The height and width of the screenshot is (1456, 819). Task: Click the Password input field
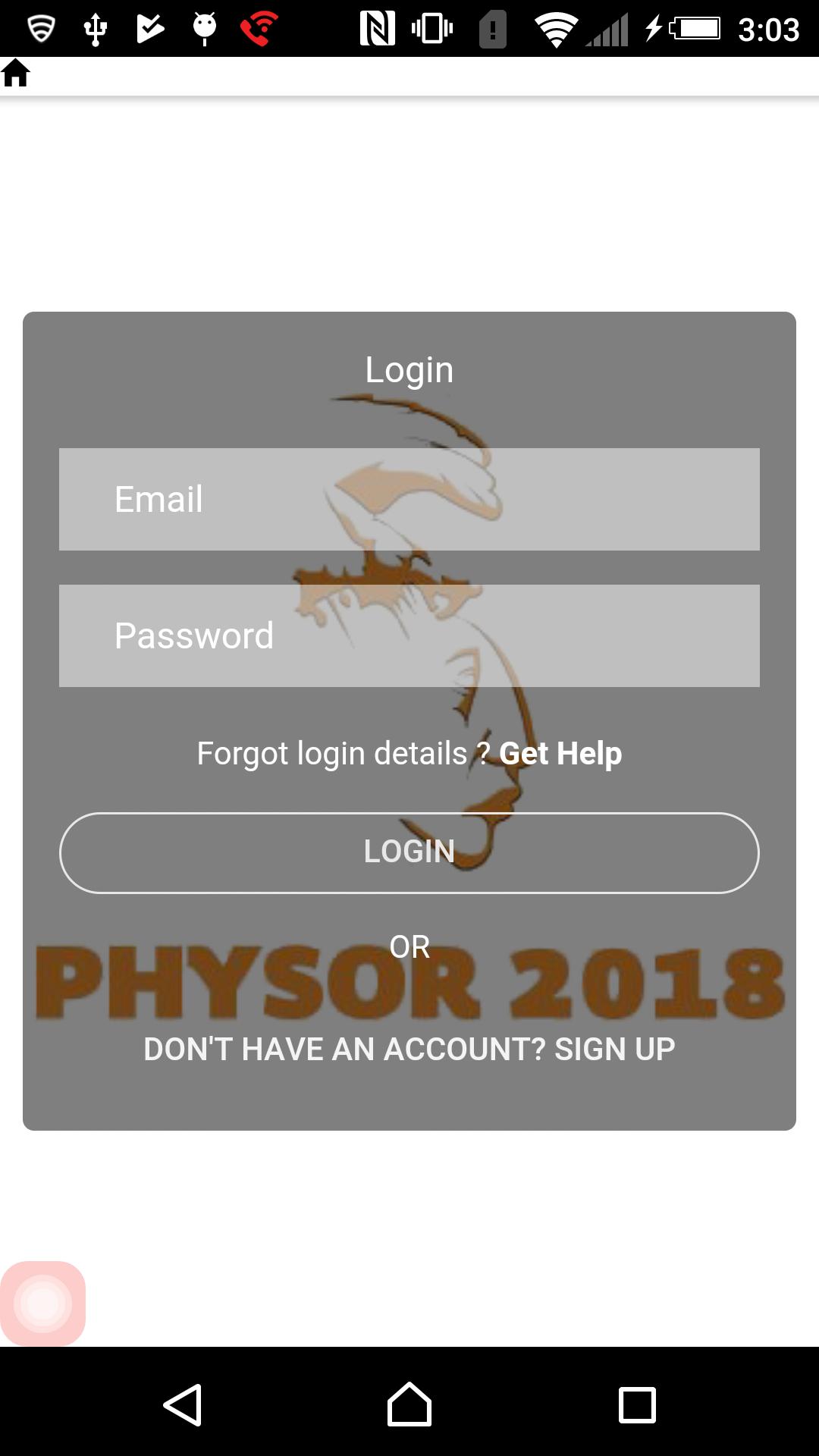coord(409,635)
